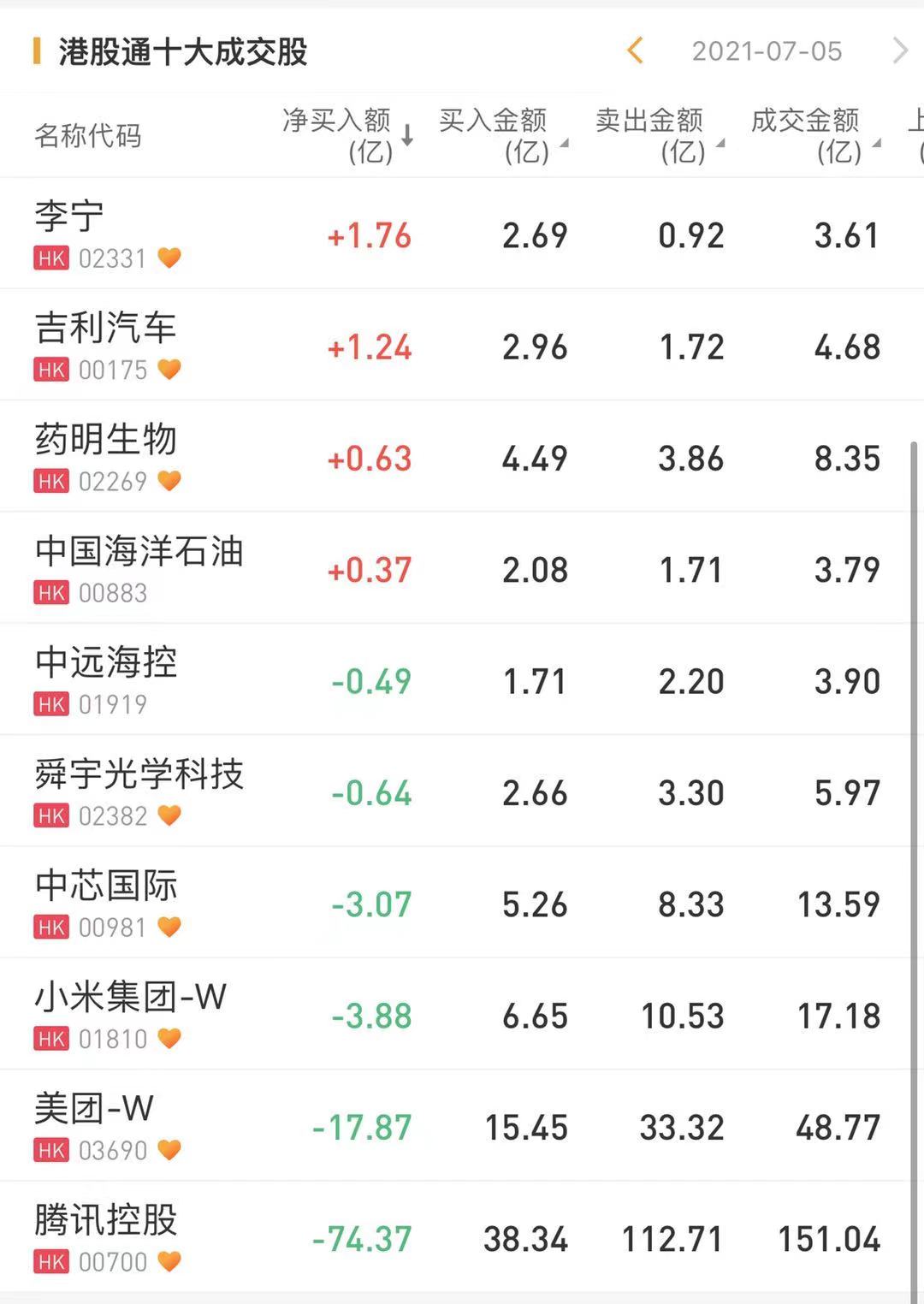This screenshot has height=1304, width=924.
Task: Sort by 卖出金额 column
Action: point(659,135)
